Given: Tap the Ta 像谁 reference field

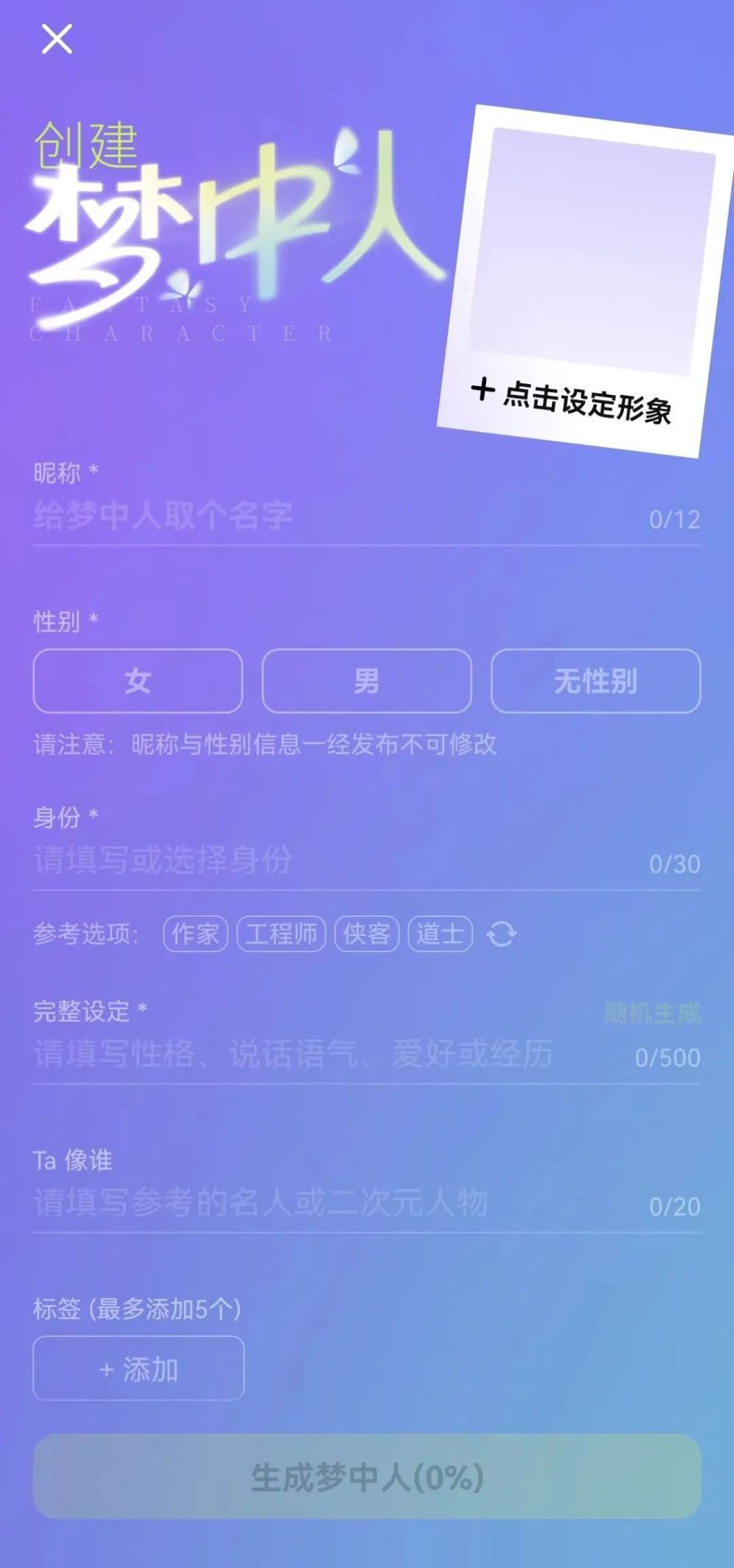Looking at the screenshot, I should tap(367, 1205).
